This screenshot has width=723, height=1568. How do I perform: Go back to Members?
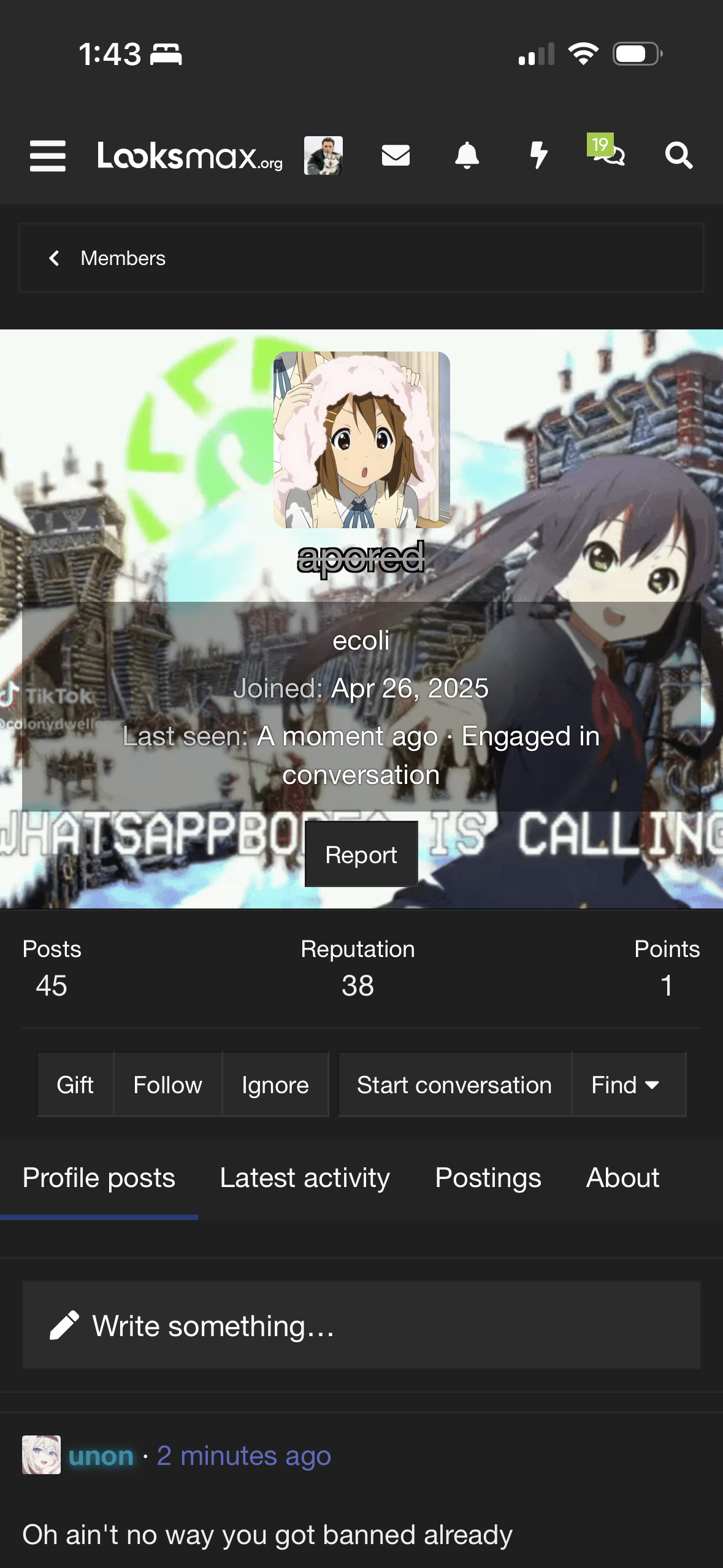(123, 258)
